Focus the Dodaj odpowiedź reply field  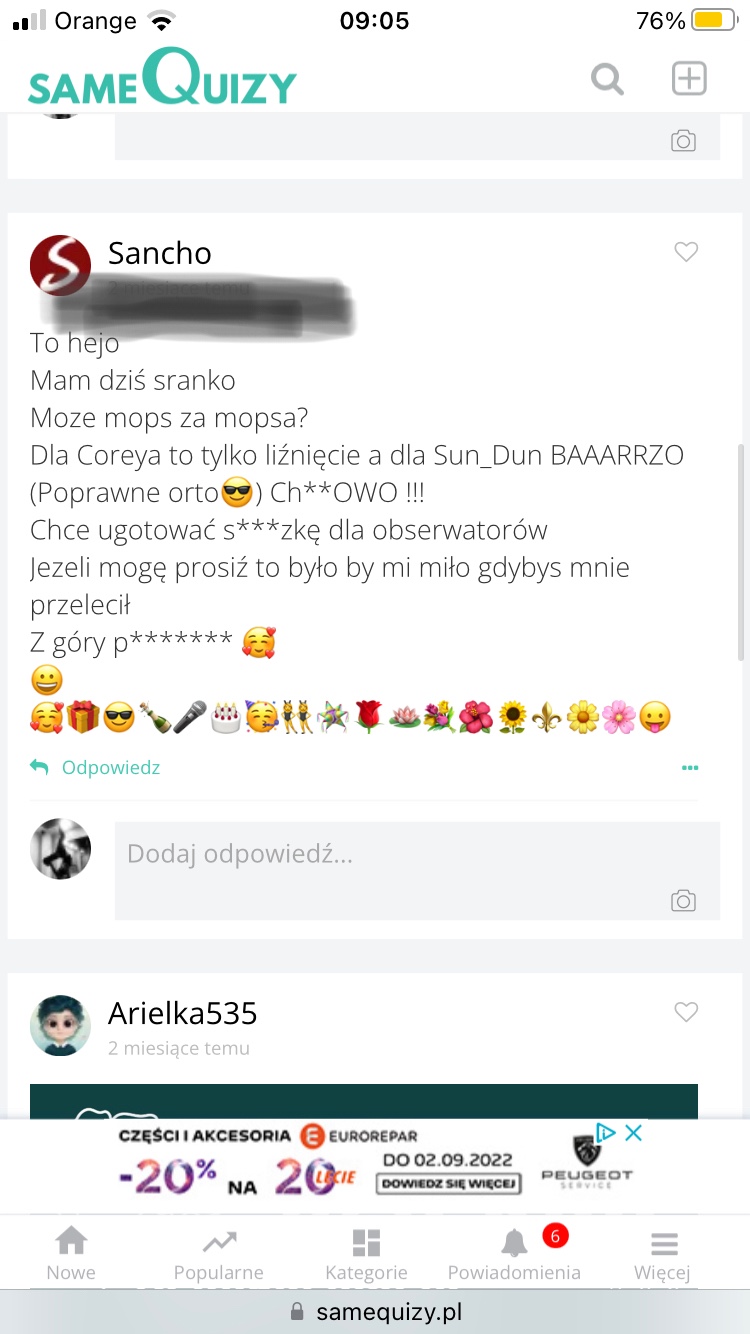[x=390, y=855]
